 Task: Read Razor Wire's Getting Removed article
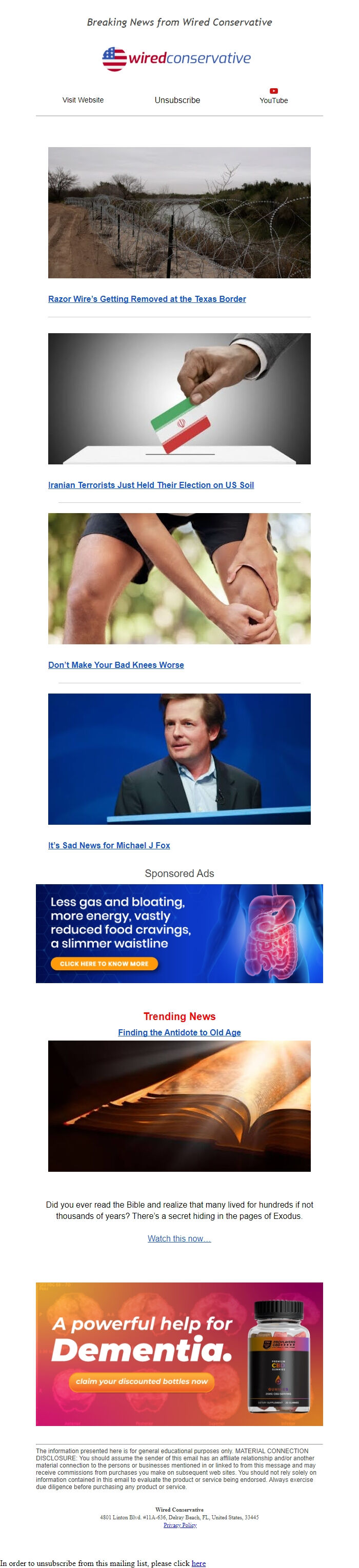point(147,299)
